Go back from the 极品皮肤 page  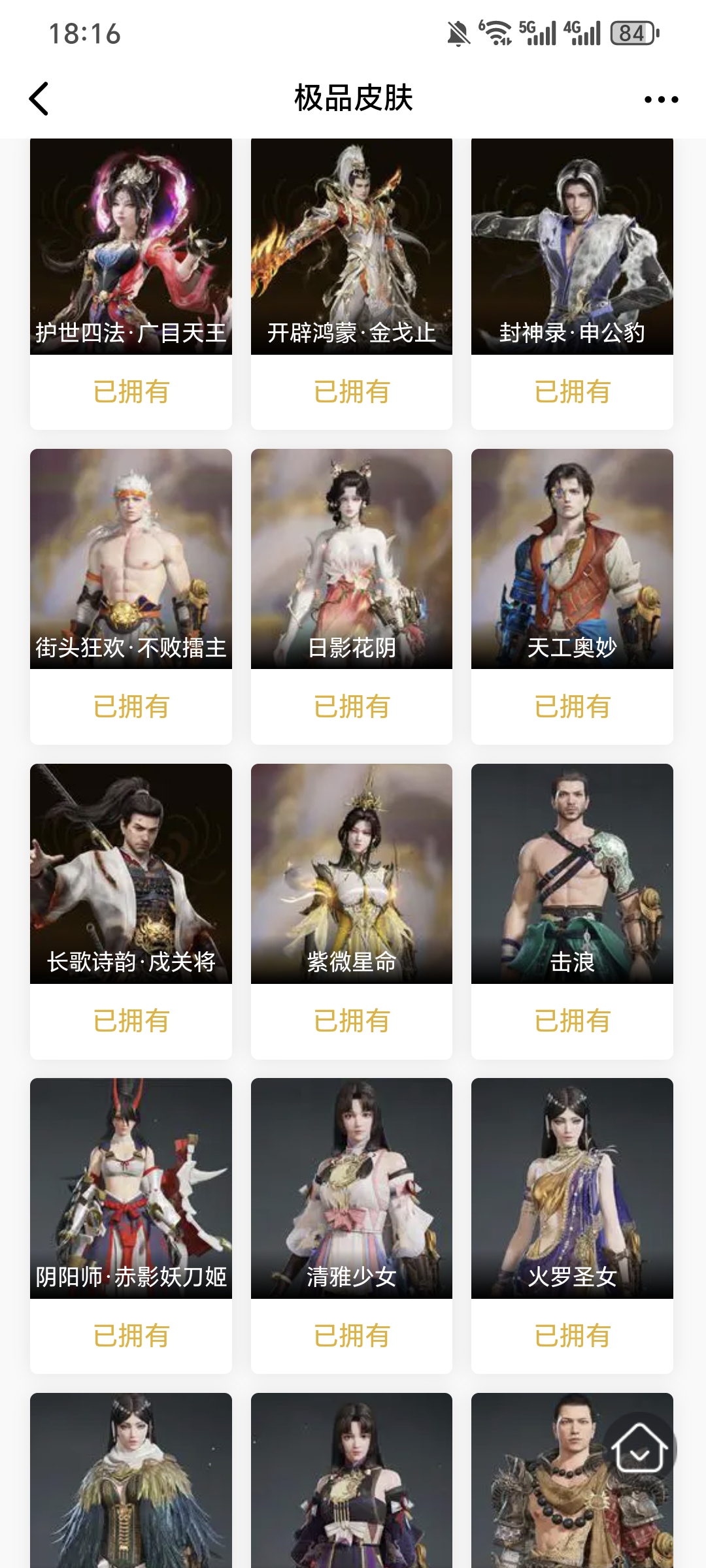point(39,99)
